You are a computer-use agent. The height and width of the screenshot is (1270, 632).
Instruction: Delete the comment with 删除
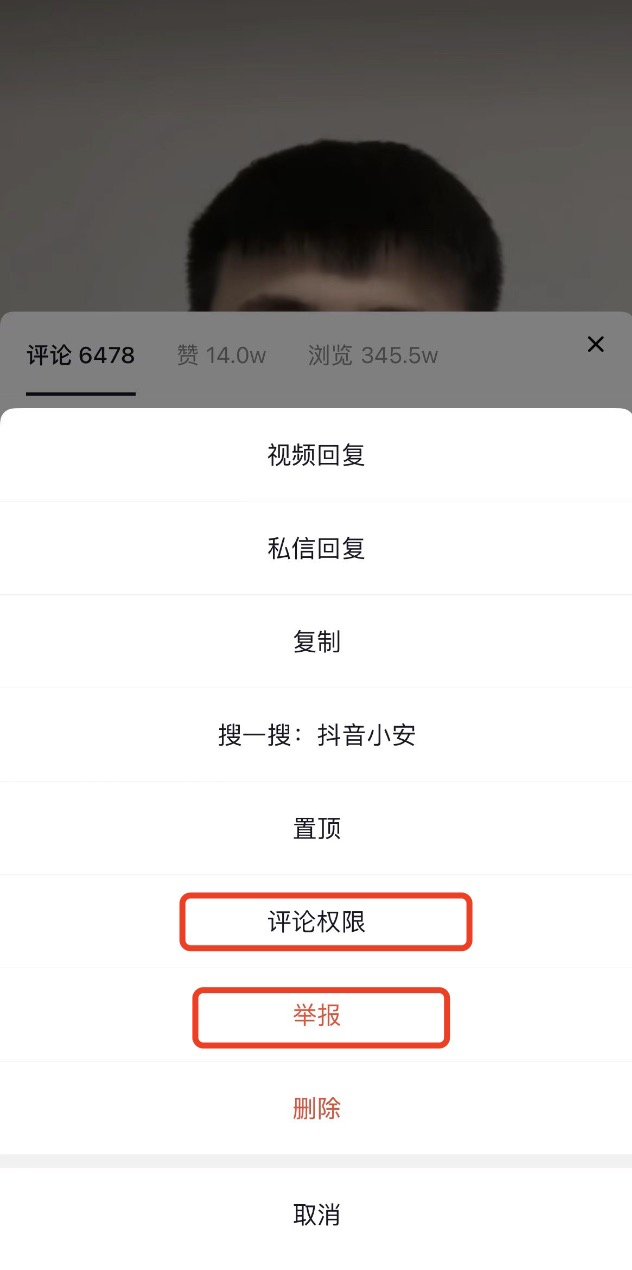[316, 1108]
